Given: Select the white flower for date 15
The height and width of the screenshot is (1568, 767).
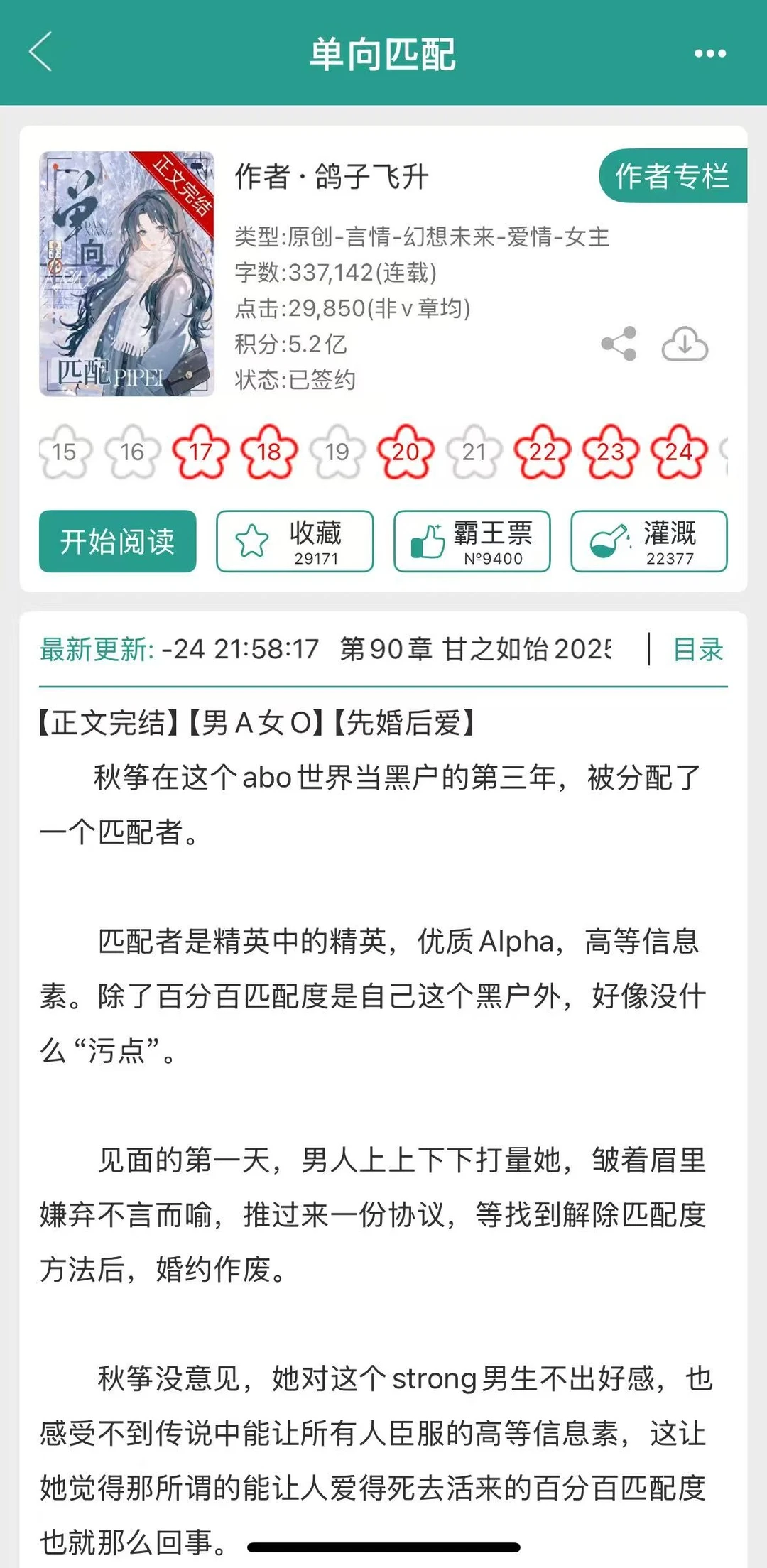Looking at the screenshot, I should tap(65, 451).
